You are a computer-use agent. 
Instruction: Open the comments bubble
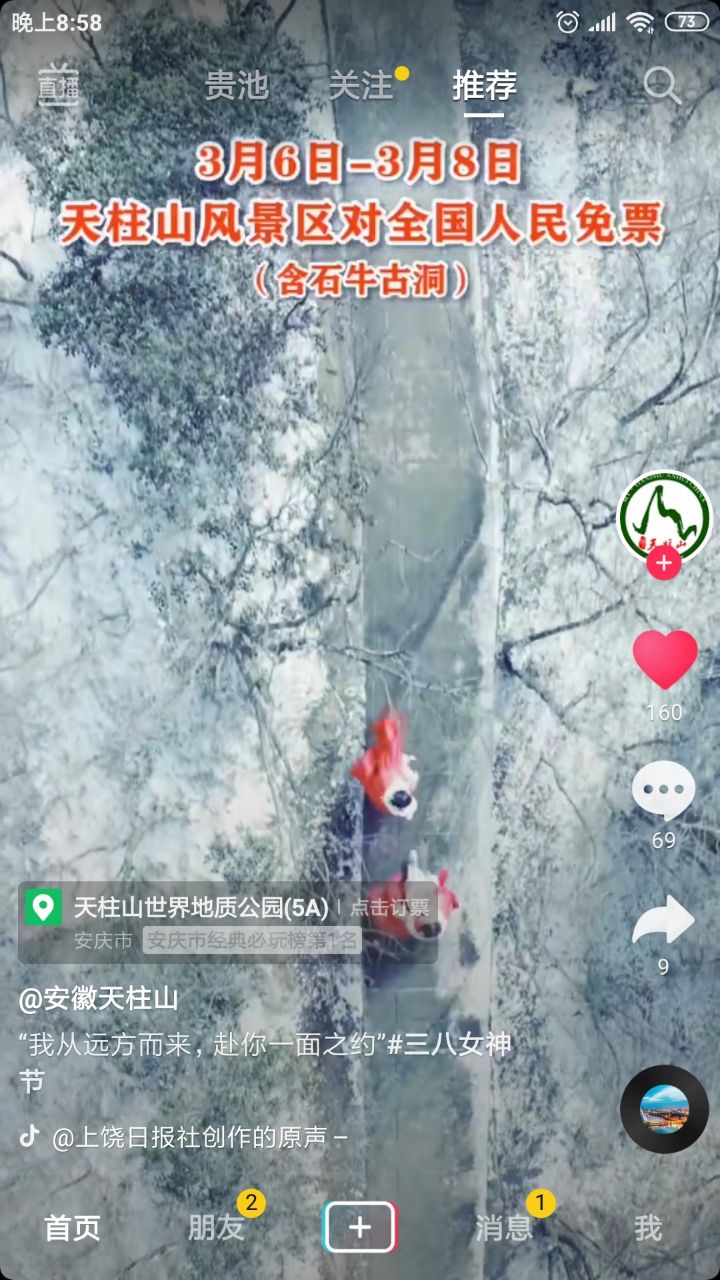tap(664, 792)
